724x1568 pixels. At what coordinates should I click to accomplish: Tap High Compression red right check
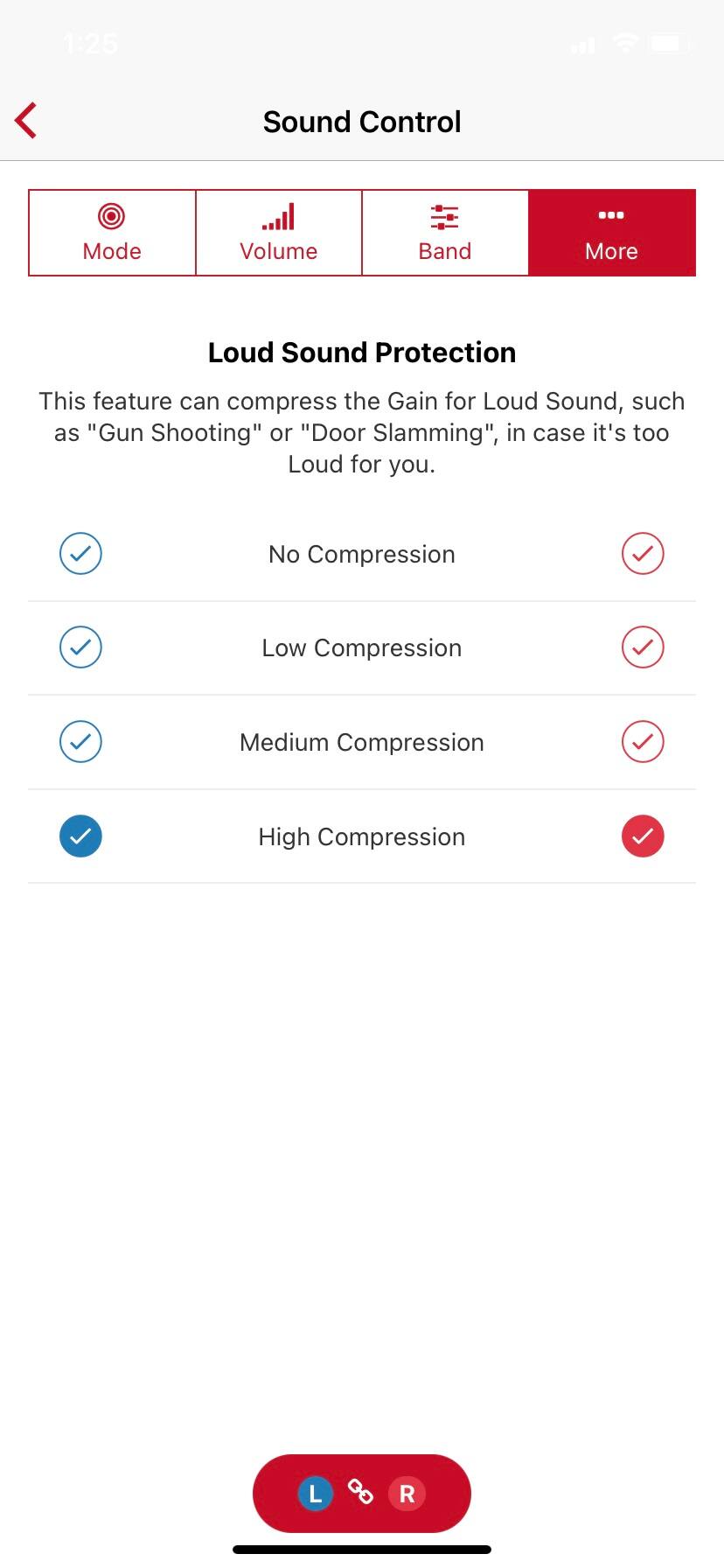[643, 836]
